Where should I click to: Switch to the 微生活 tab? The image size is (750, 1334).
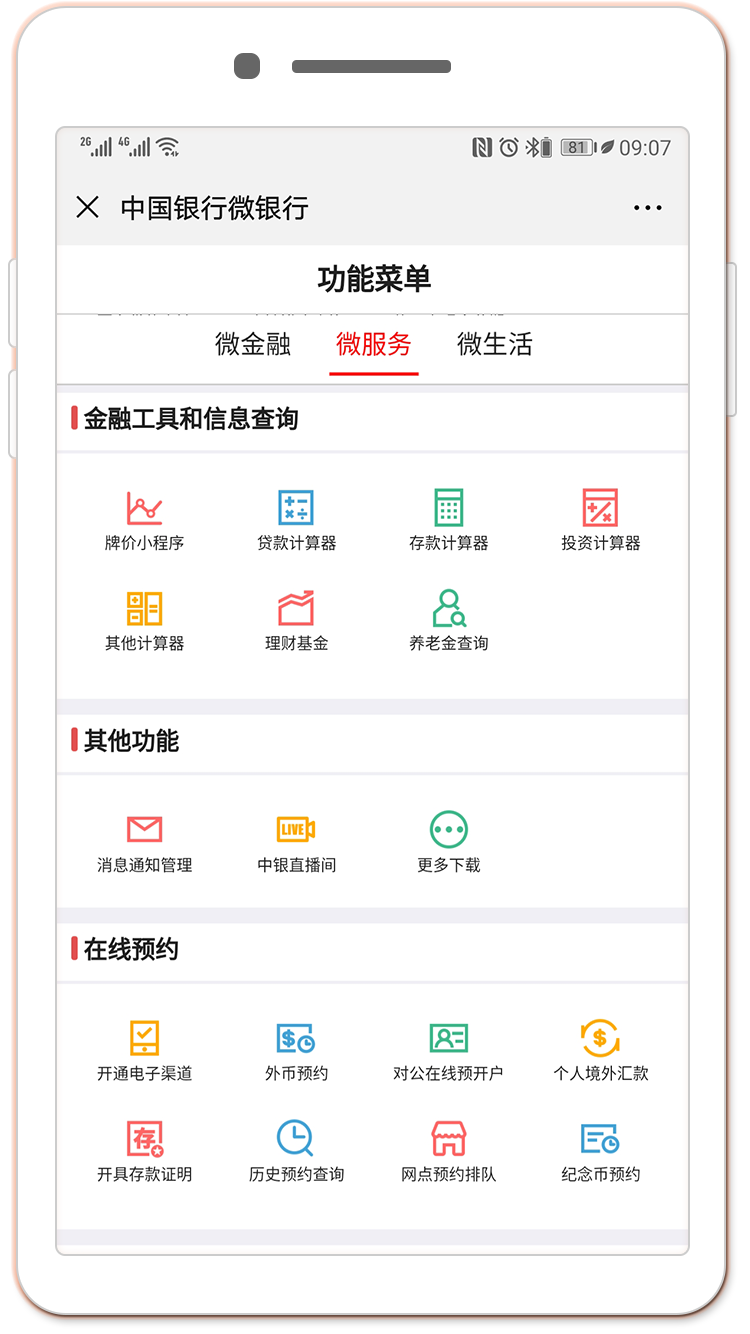(494, 345)
